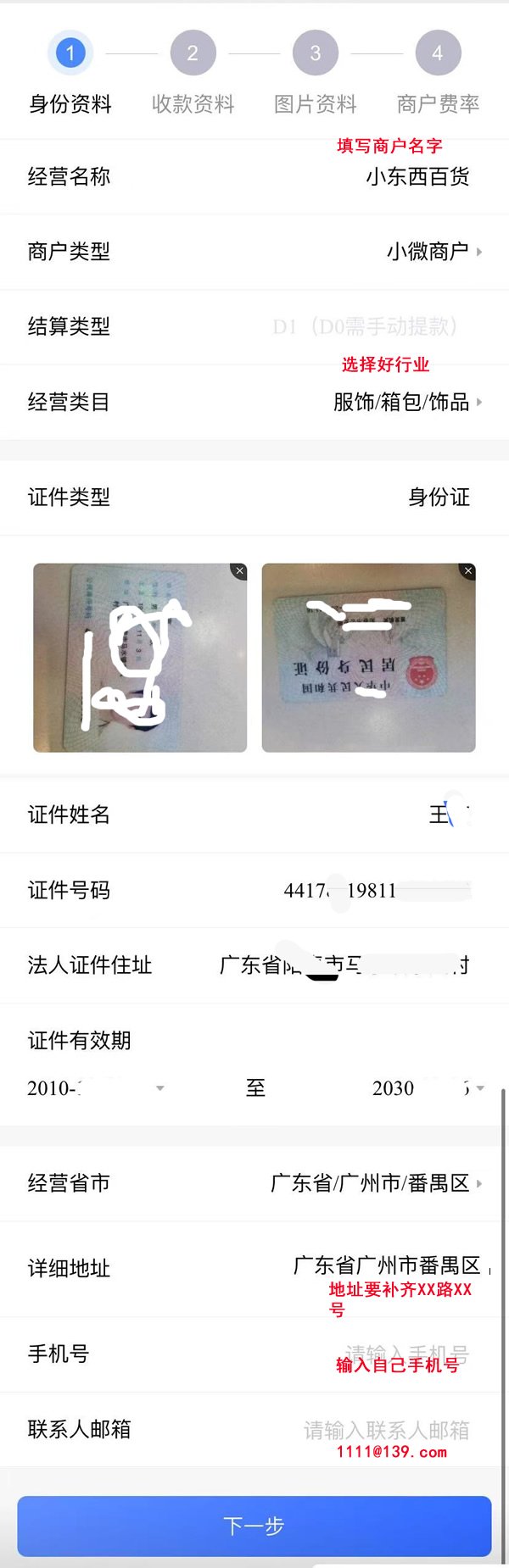Tap the 联系人邮箱 input field
This screenshot has height=1568, width=509.
(386, 1430)
